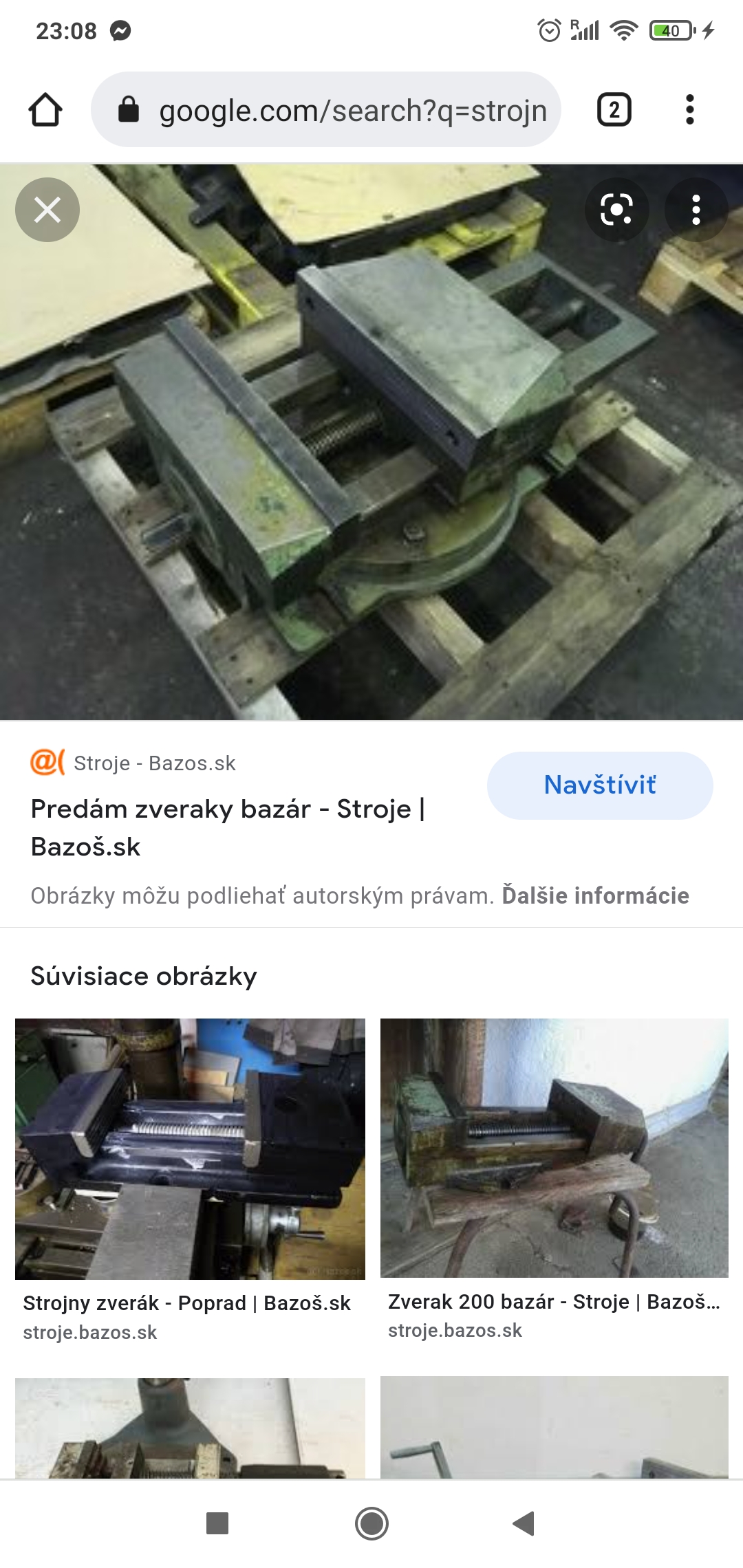Open the Chrome three-dot menu

click(x=689, y=110)
